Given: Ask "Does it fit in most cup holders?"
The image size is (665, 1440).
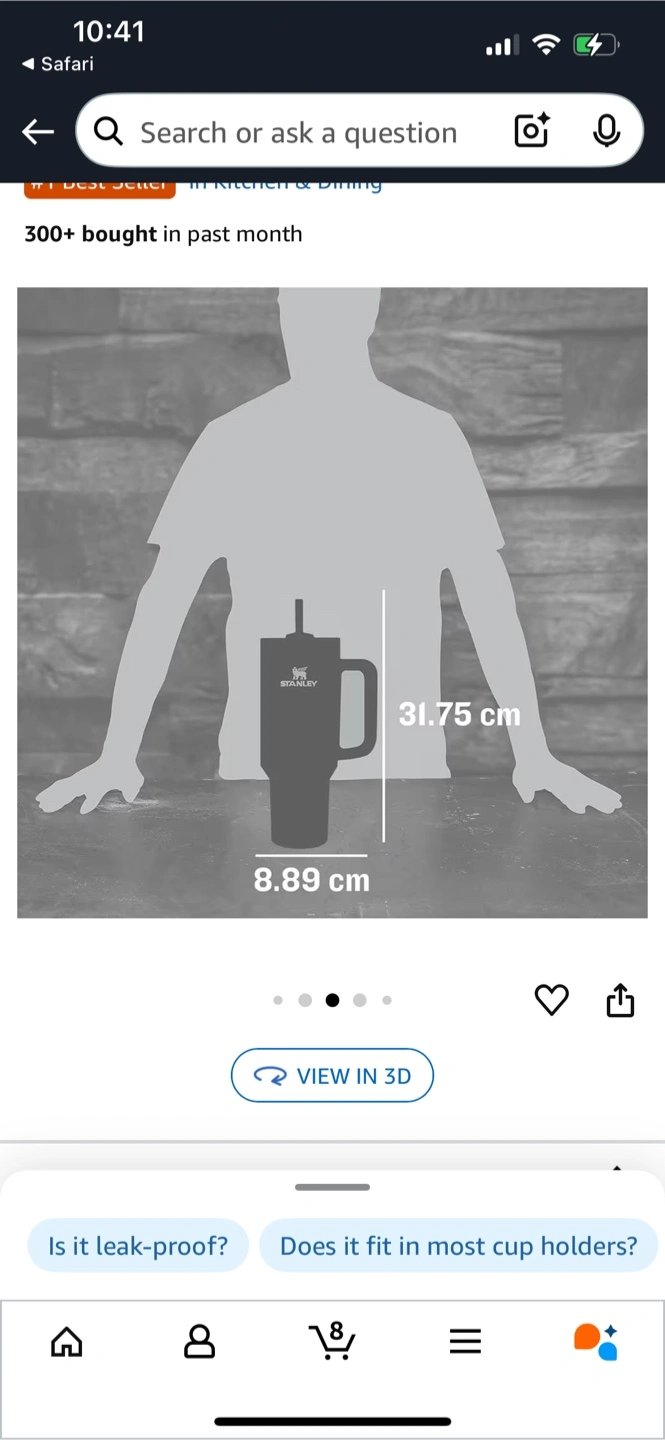Looking at the screenshot, I should pos(458,1246).
